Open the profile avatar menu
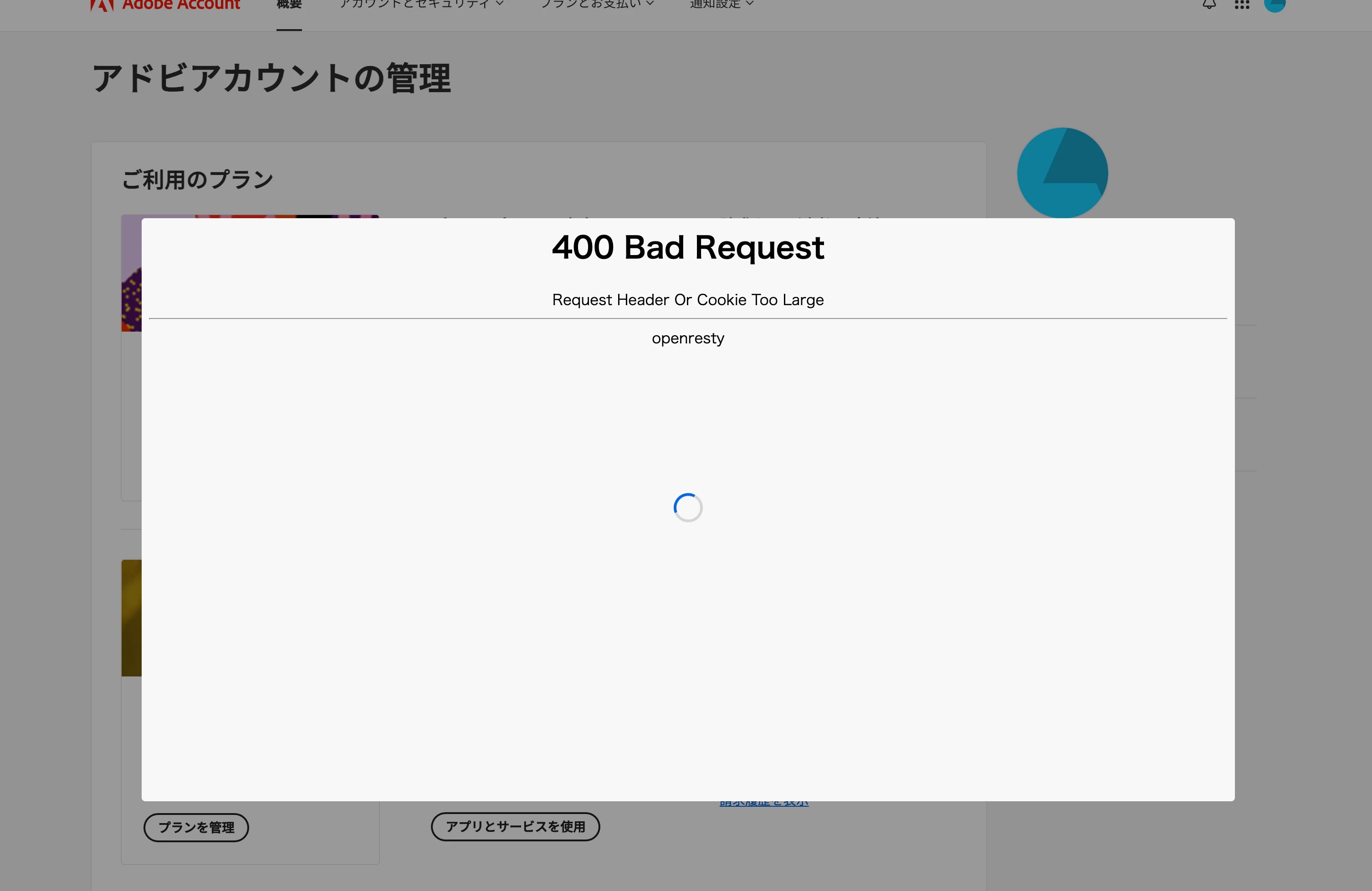The height and width of the screenshot is (891, 1372). (x=1275, y=5)
